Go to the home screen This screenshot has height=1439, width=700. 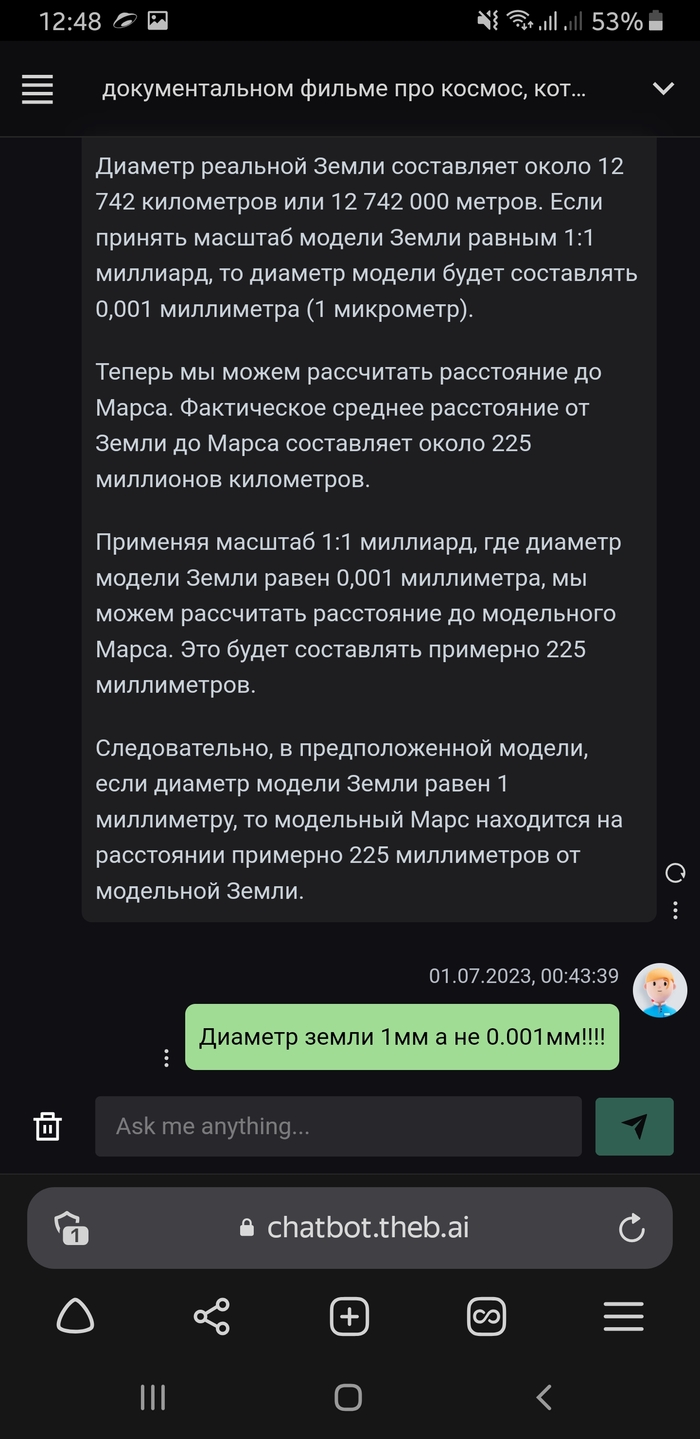coord(348,1397)
